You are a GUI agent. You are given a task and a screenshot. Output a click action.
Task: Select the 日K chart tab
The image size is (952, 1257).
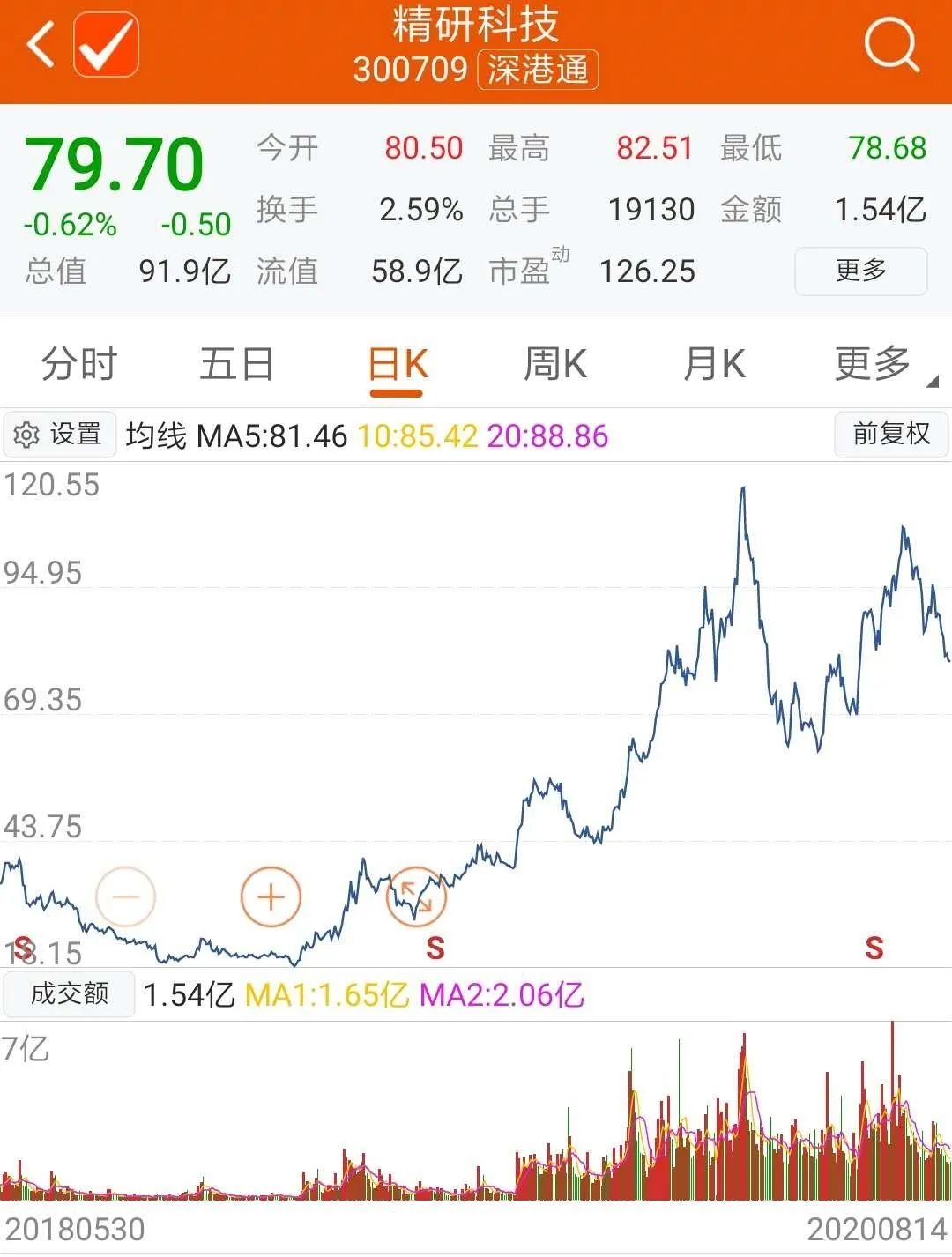click(x=398, y=364)
